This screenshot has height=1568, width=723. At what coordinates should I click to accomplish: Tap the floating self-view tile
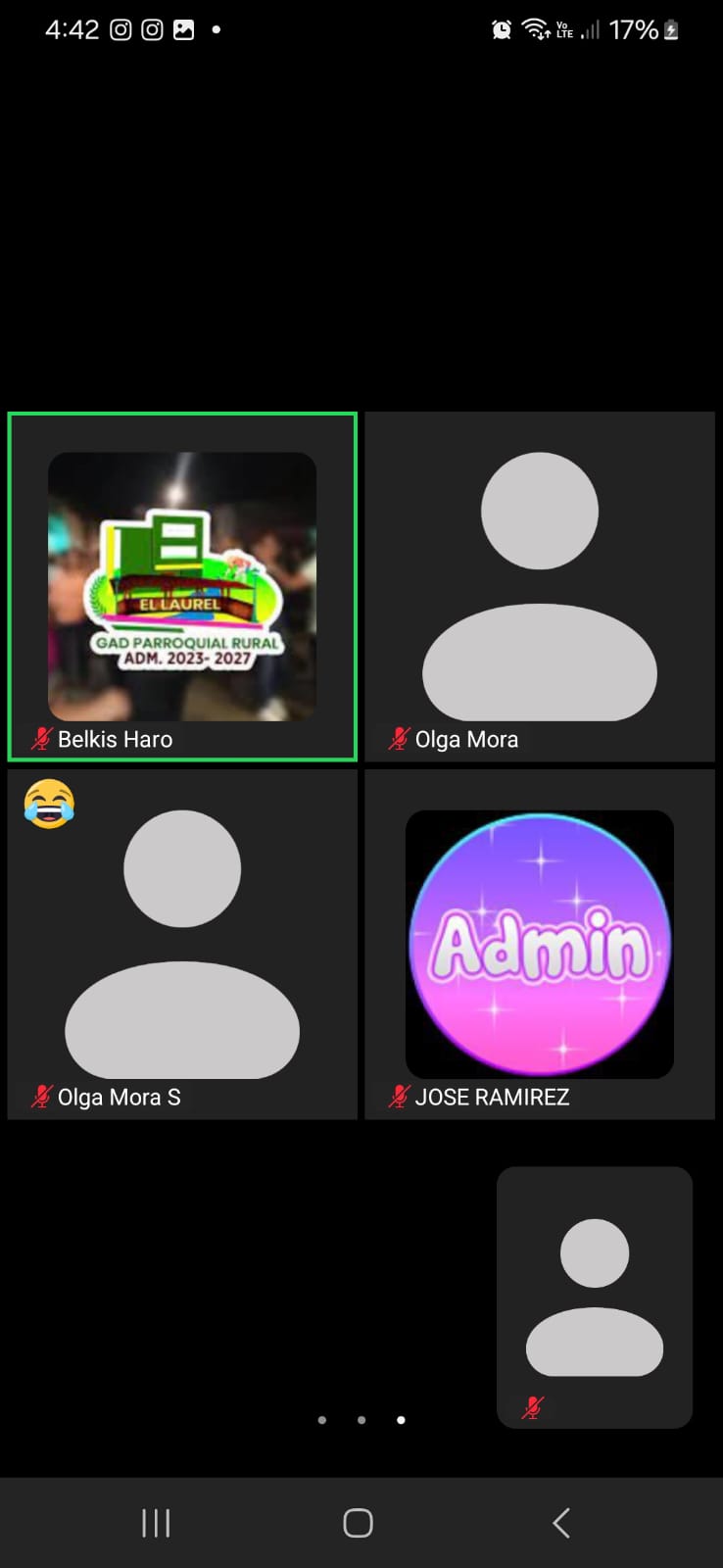point(595,1297)
